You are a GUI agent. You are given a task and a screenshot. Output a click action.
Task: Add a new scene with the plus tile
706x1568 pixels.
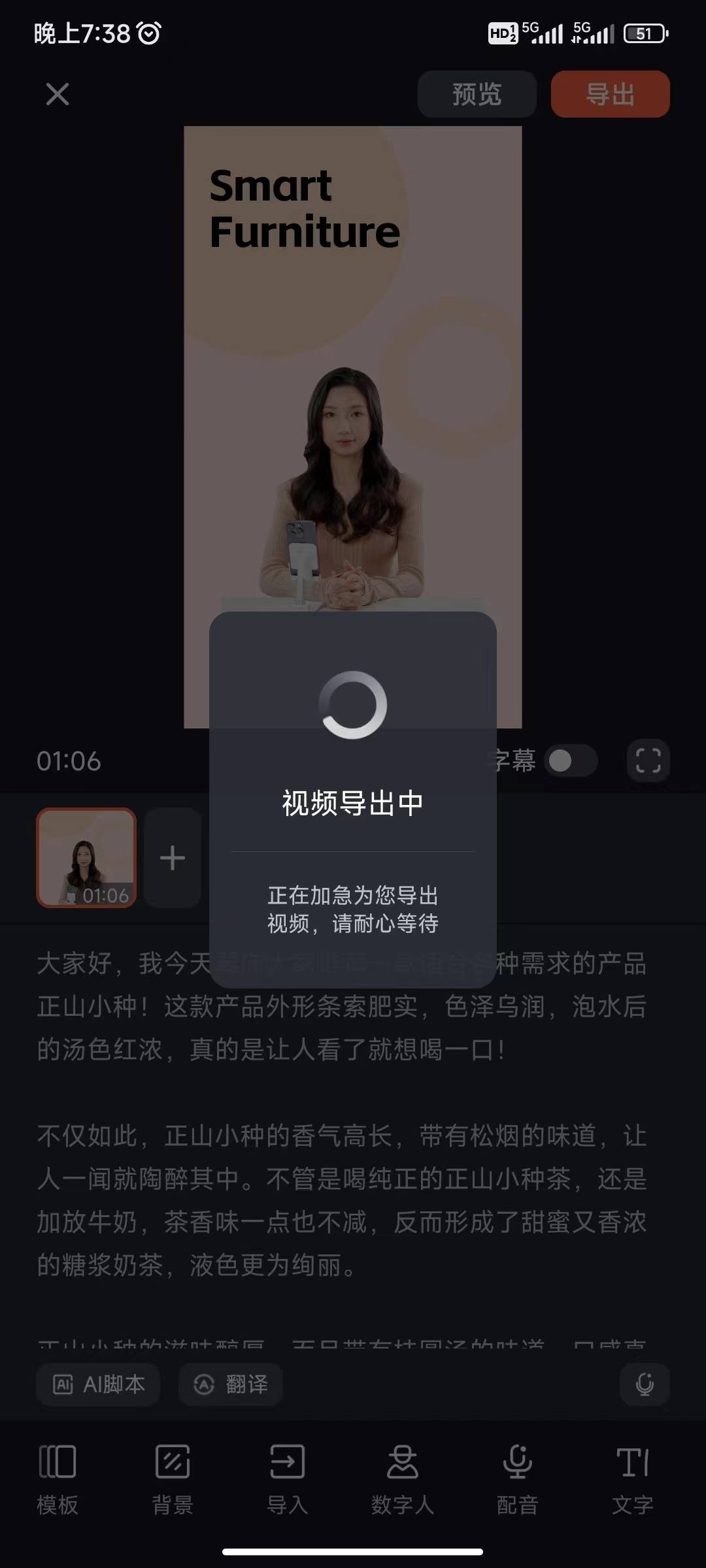172,858
